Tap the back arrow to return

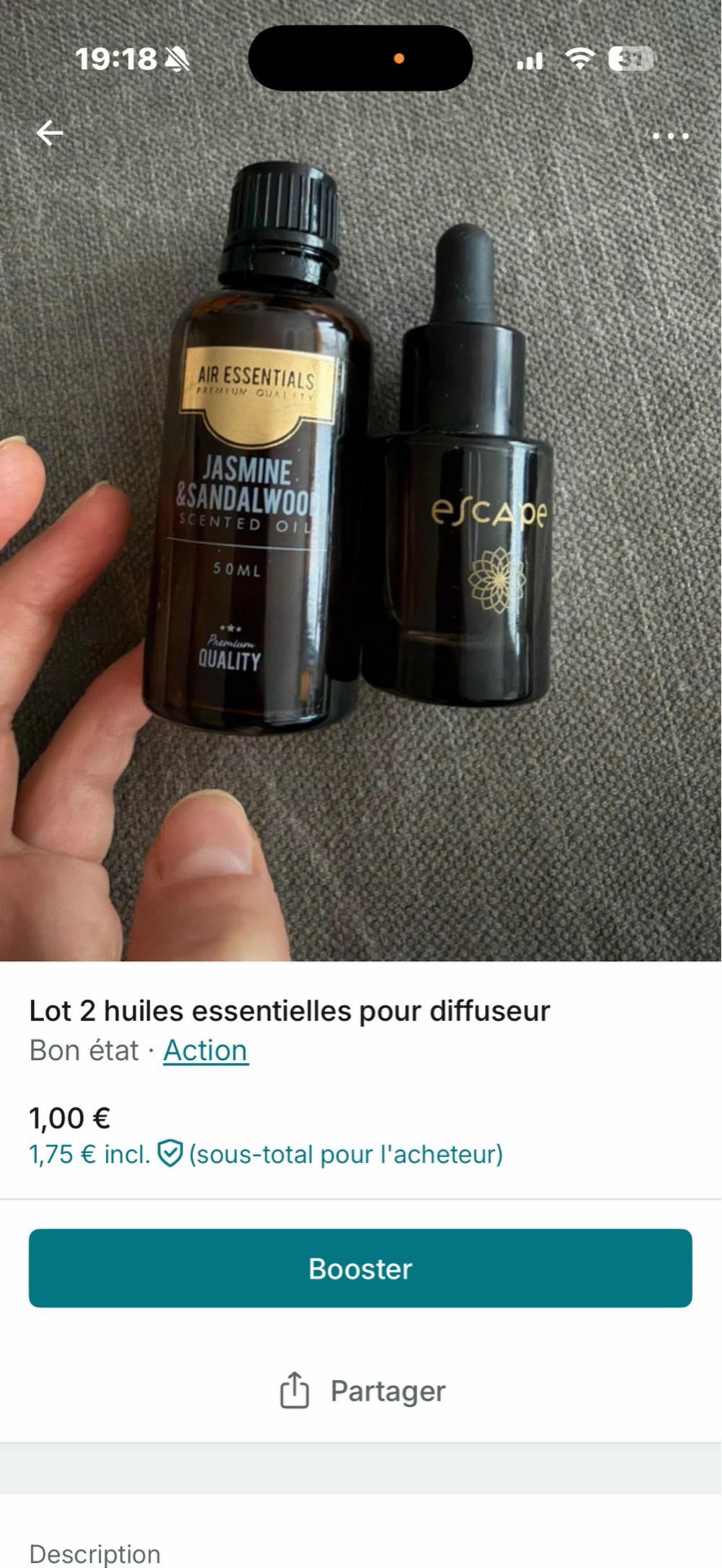50,134
